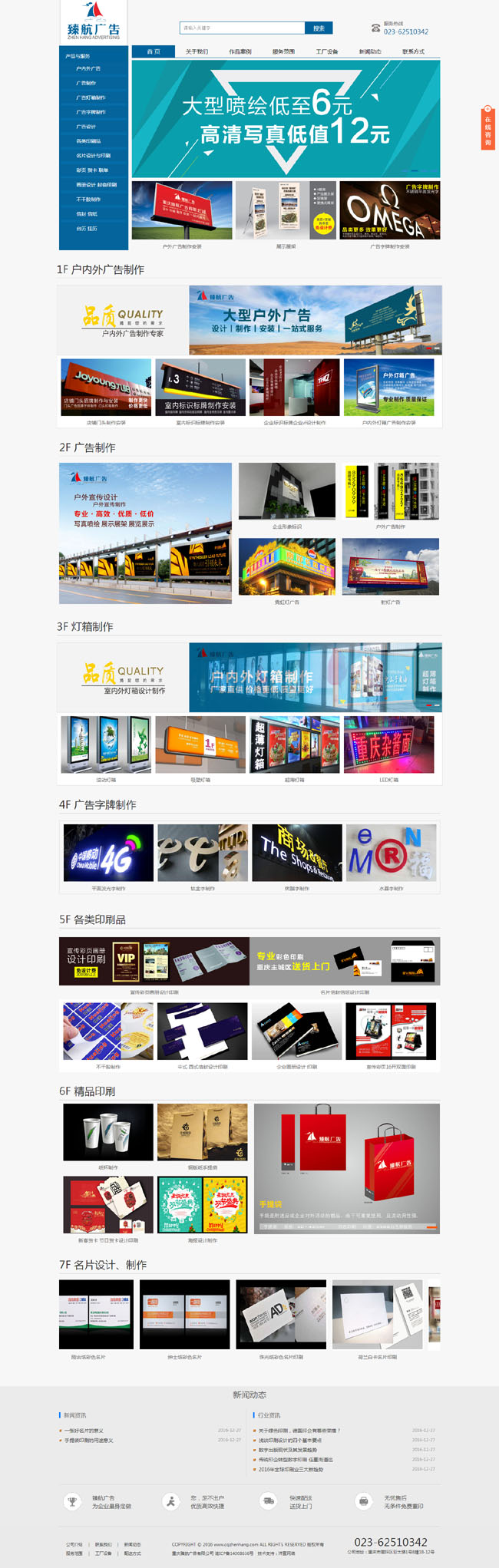Select 户内外广告 in the sidebar menu
Screen dimensions: 499x1568
coord(88,68)
